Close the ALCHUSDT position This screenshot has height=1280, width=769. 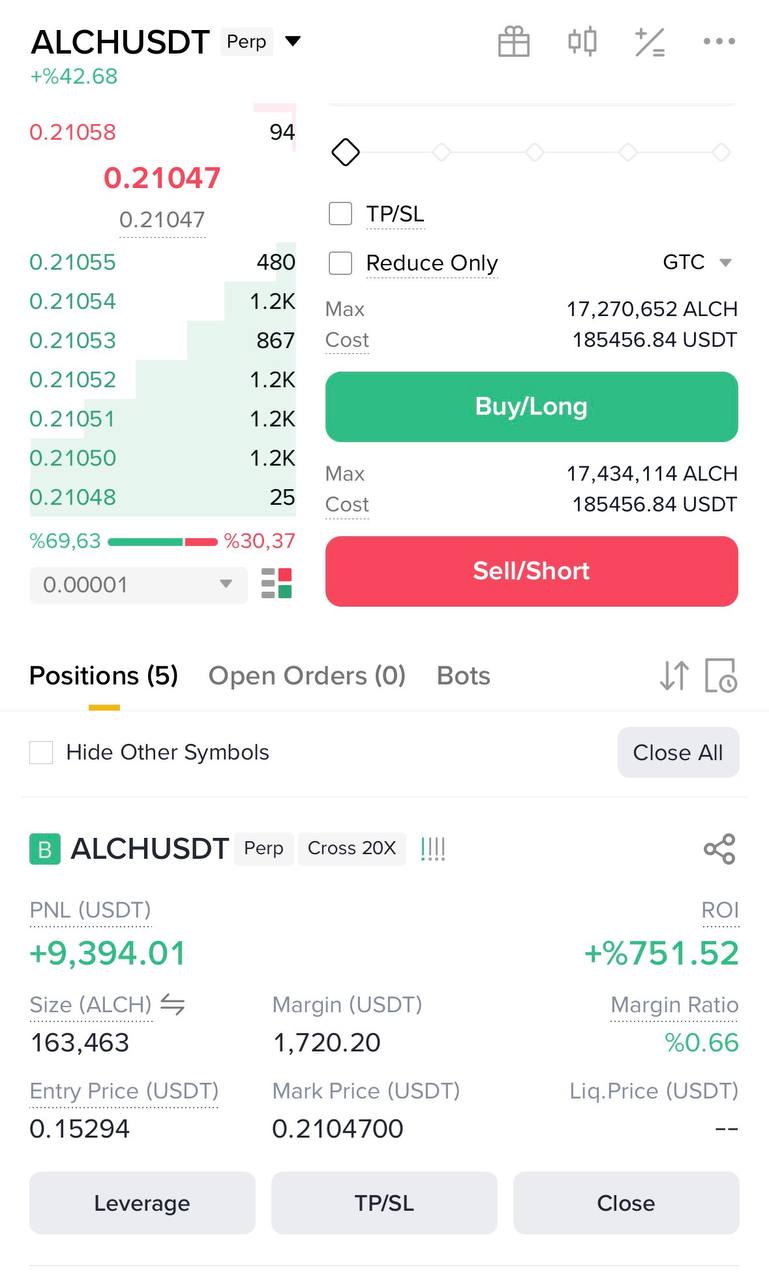[626, 1203]
